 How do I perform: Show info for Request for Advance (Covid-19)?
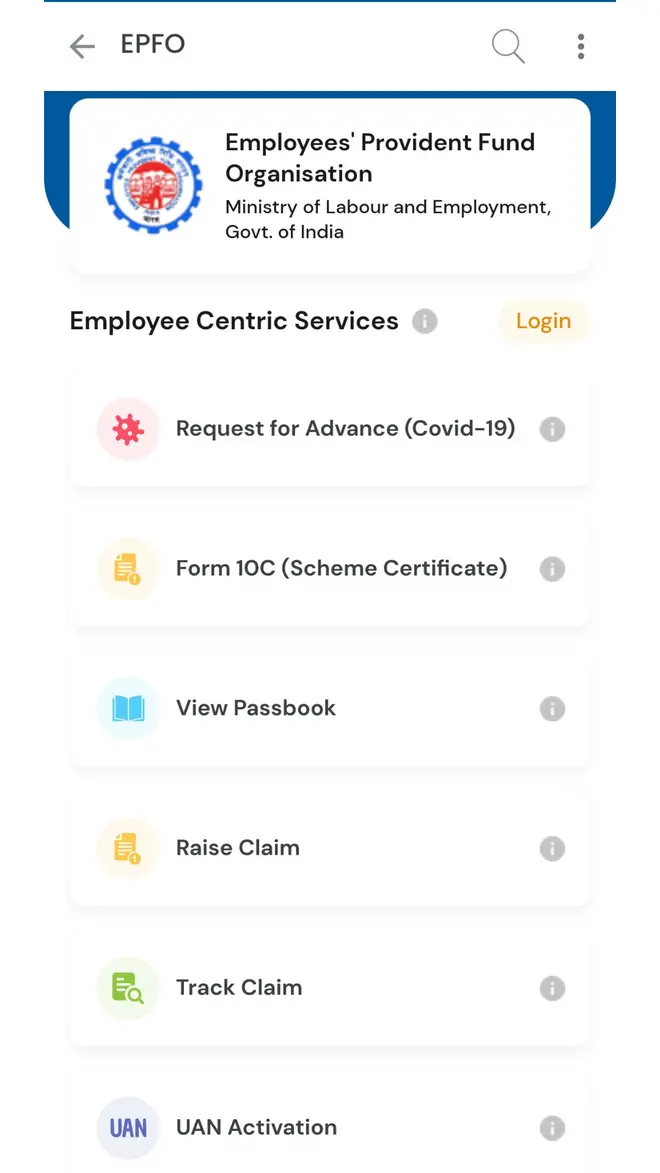click(x=552, y=429)
